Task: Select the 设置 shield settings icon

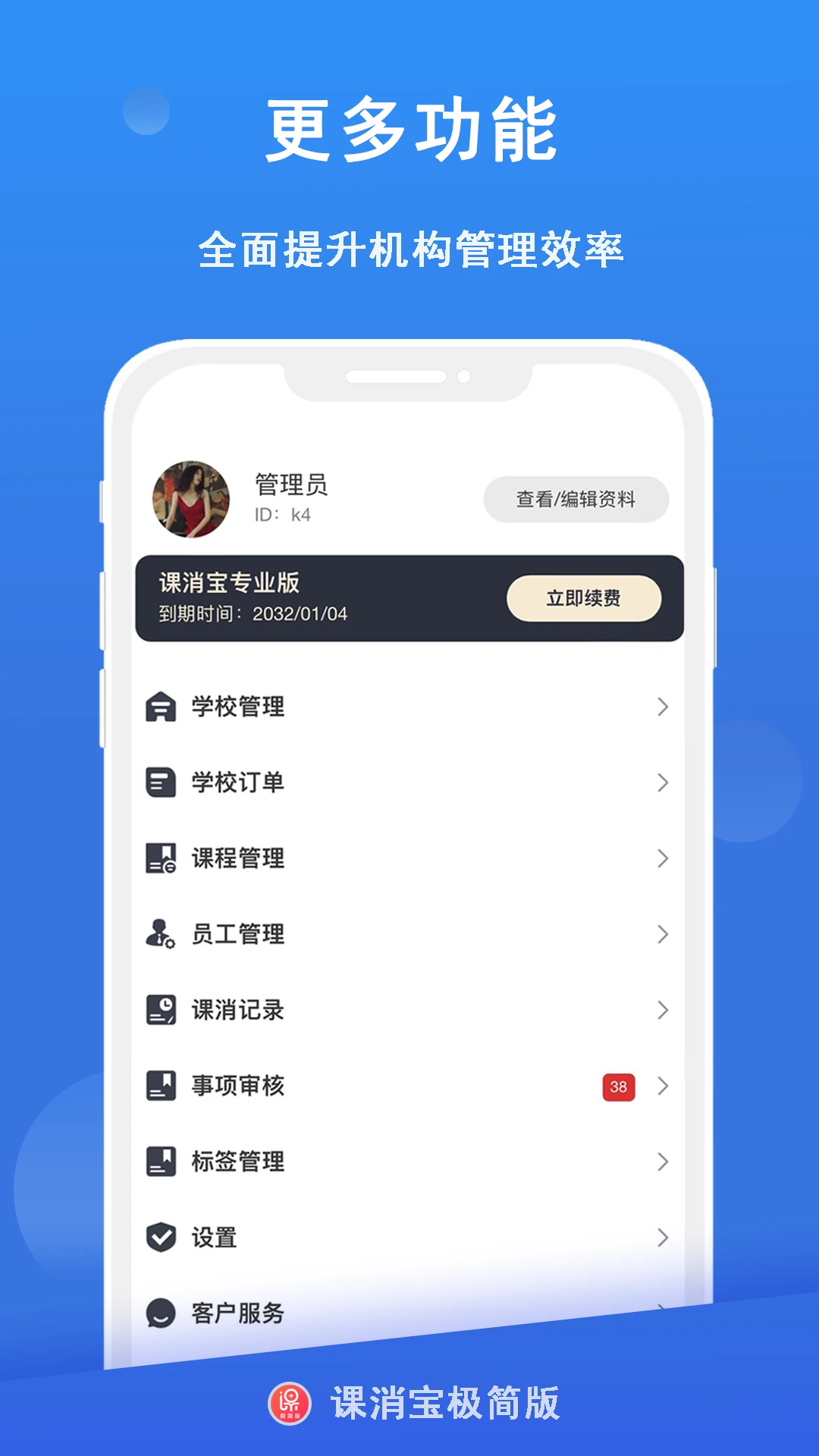Action: click(162, 1238)
